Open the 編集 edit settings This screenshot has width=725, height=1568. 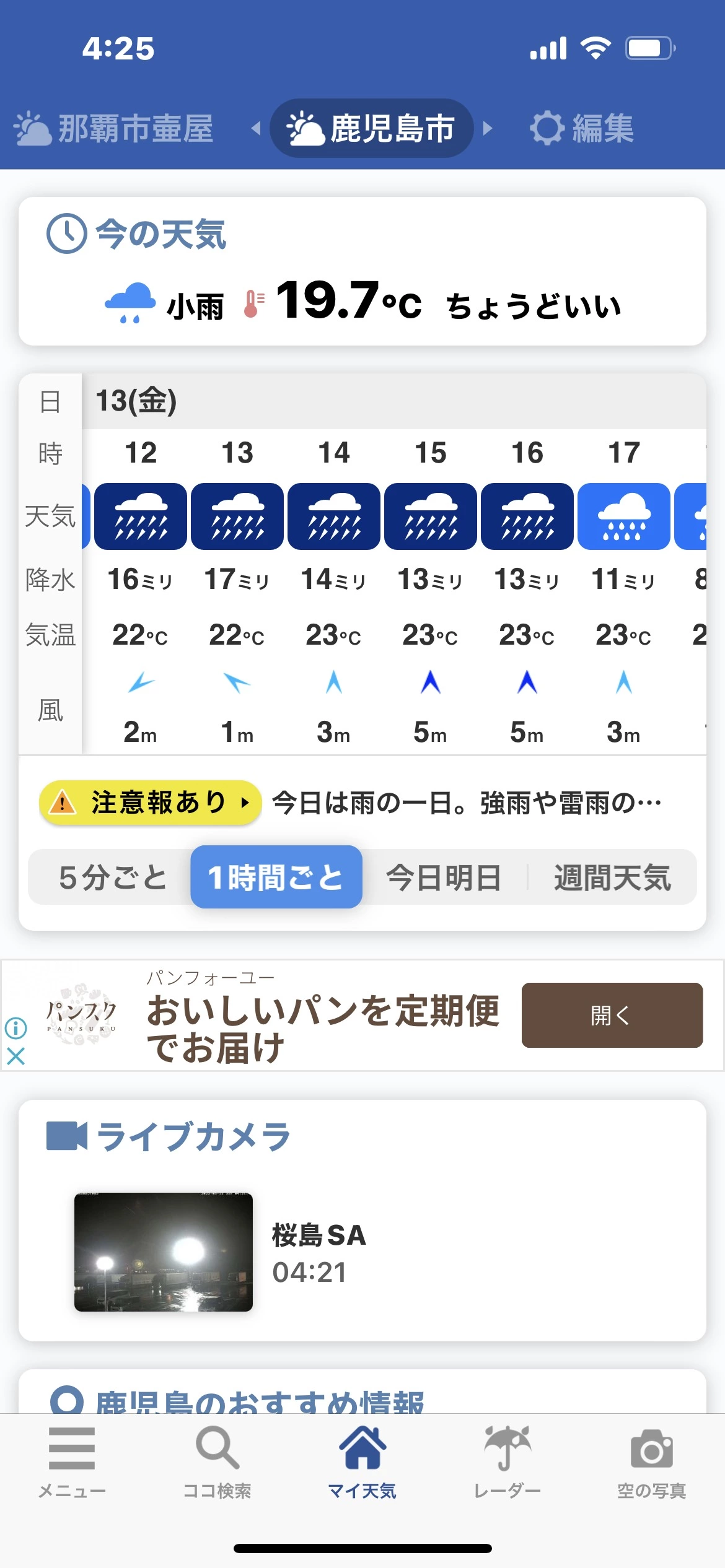point(582,129)
